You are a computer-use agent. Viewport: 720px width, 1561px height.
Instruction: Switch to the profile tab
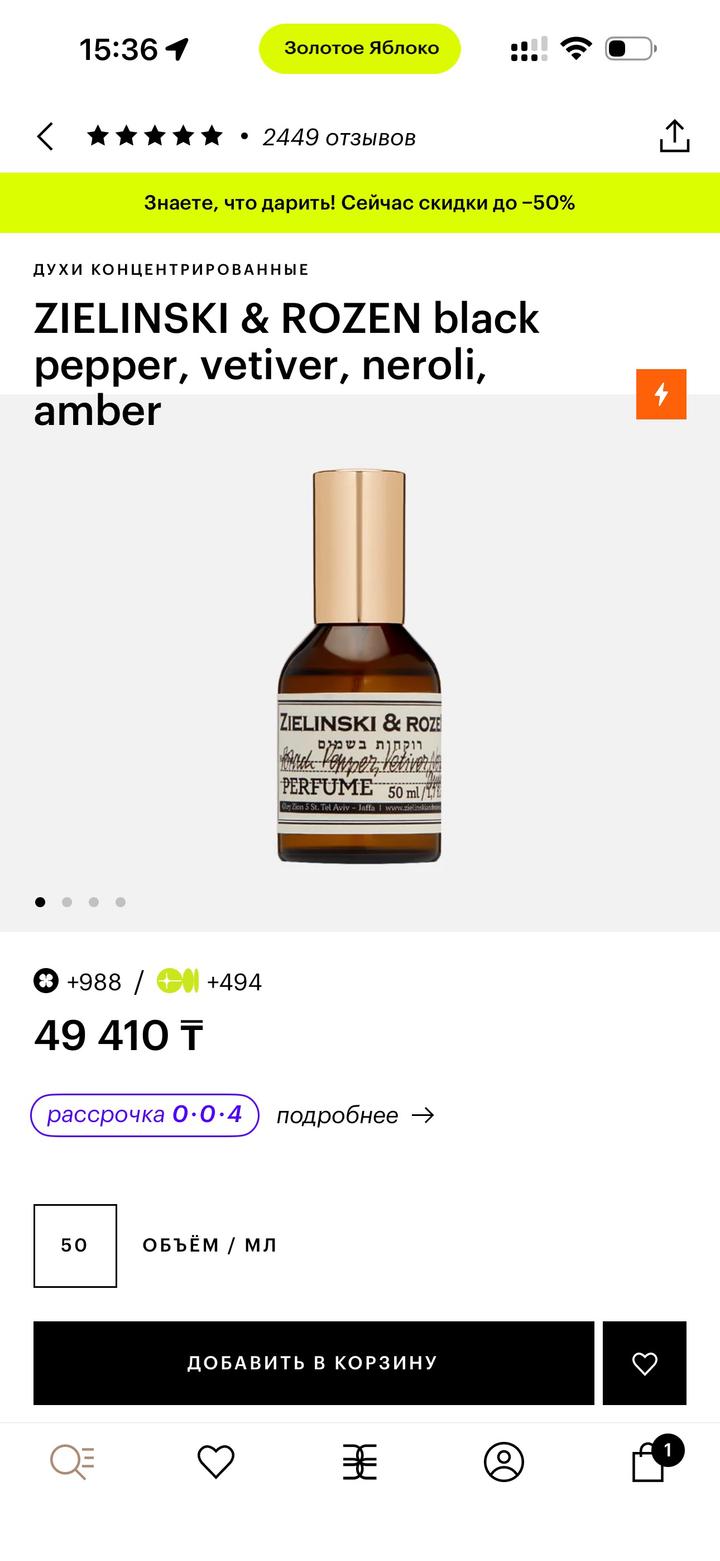[504, 1462]
